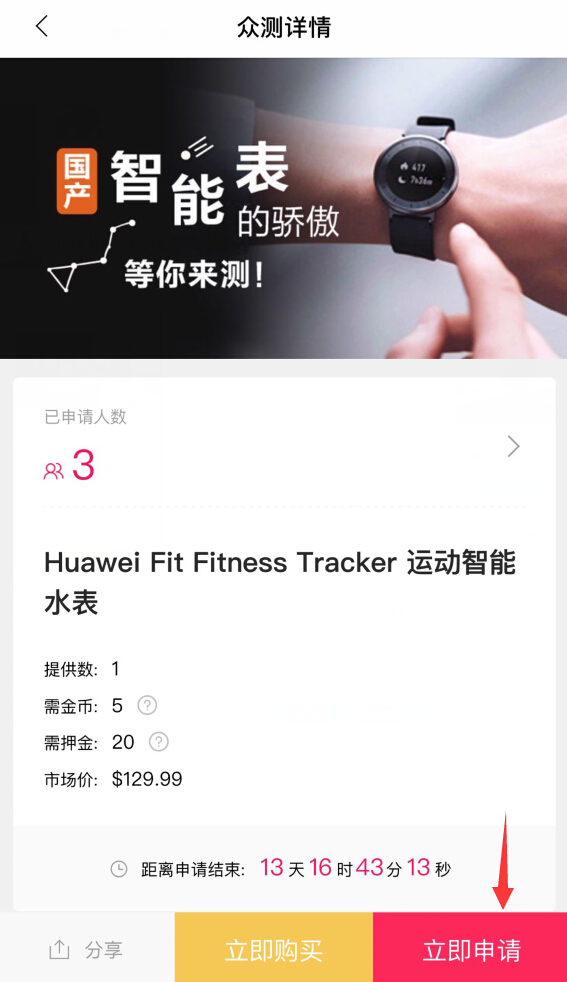The image size is (567, 982).
Task: Open the 已申请人数 applicants list
Action: [x=284, y=446]
